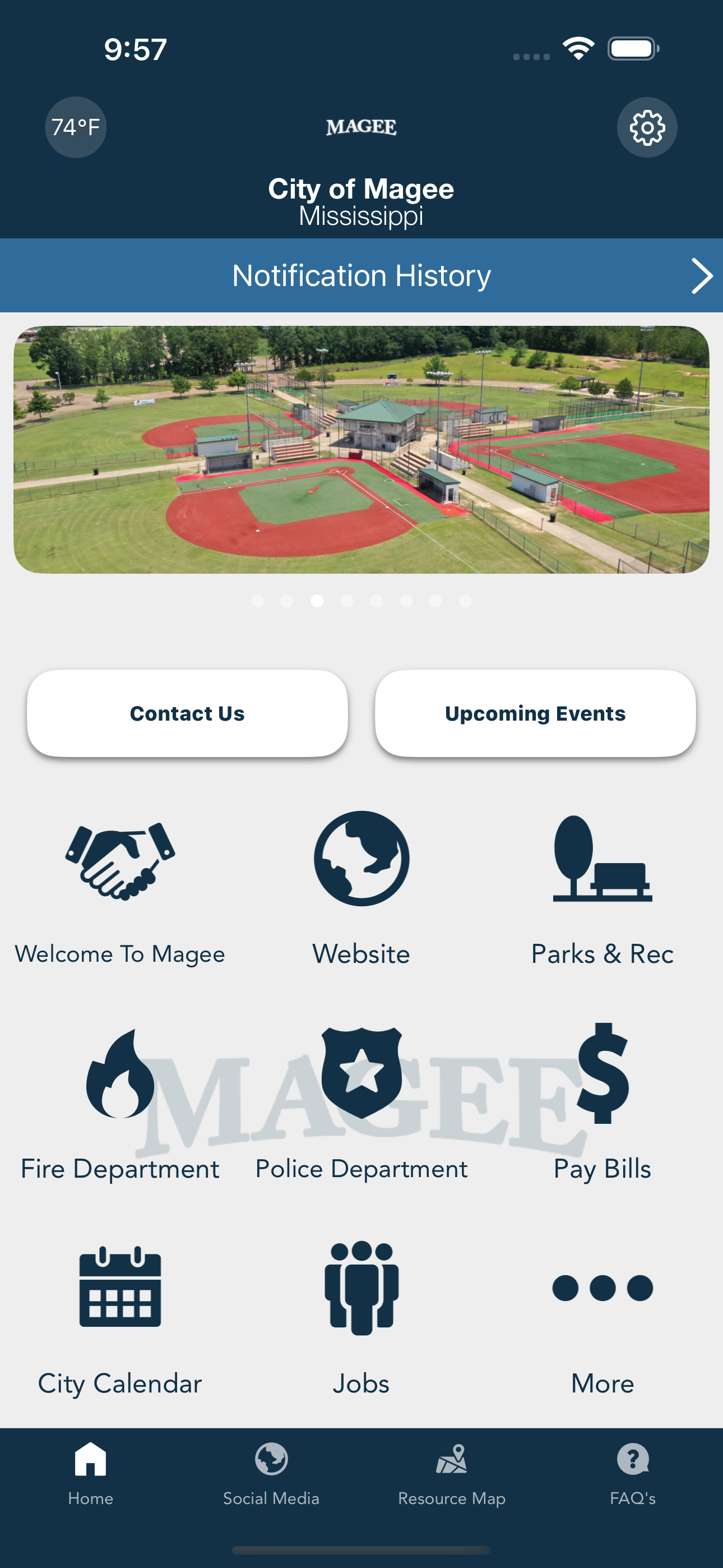Open the FAQ's tab
This screenshot has width=723, height=1568.
click(x=633, y=1474)
